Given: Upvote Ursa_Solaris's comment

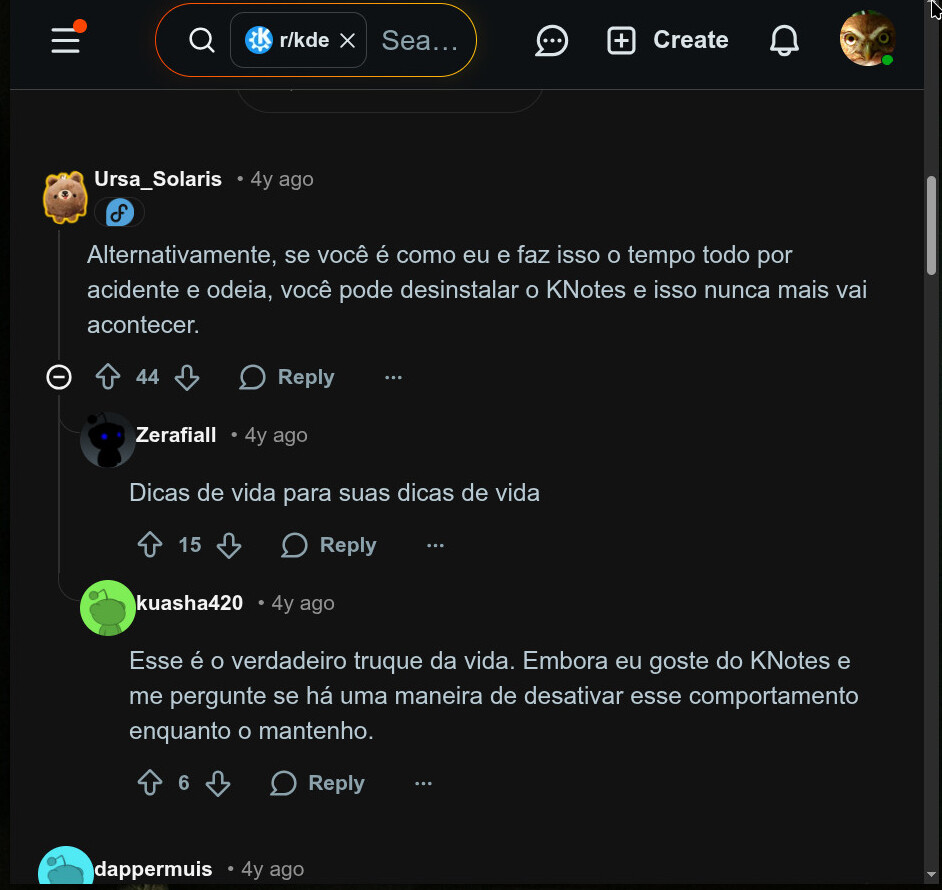Looking at the screenshot, I should 108,377.
